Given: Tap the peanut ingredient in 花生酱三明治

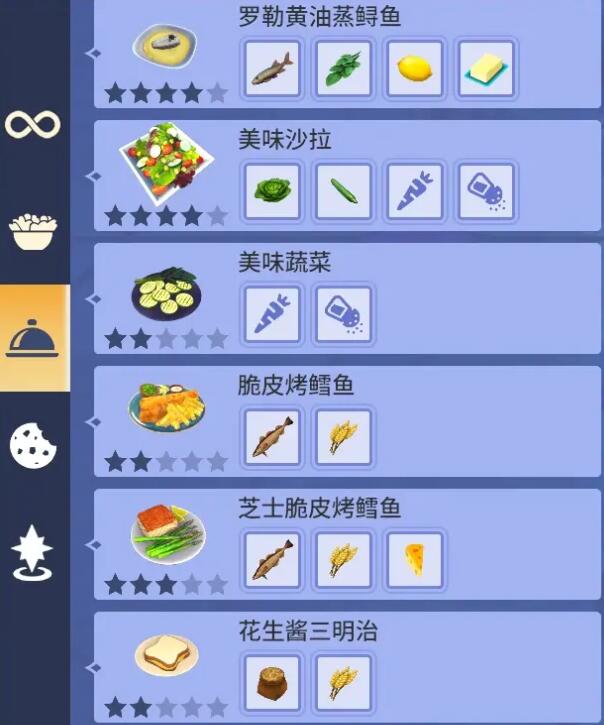Looking at the screenshot, I should tap(273, 683).
